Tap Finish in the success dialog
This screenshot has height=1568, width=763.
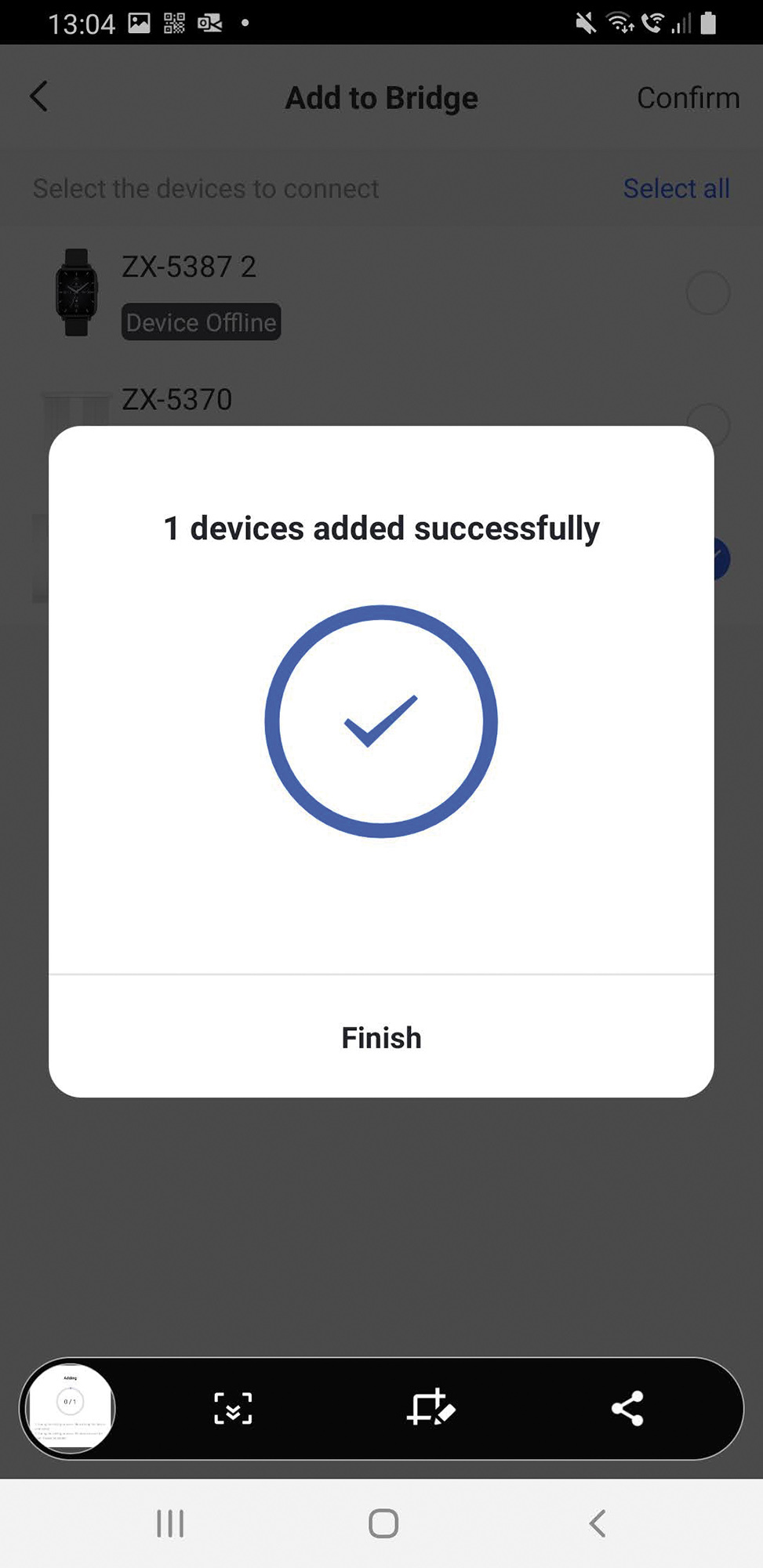381,1037
